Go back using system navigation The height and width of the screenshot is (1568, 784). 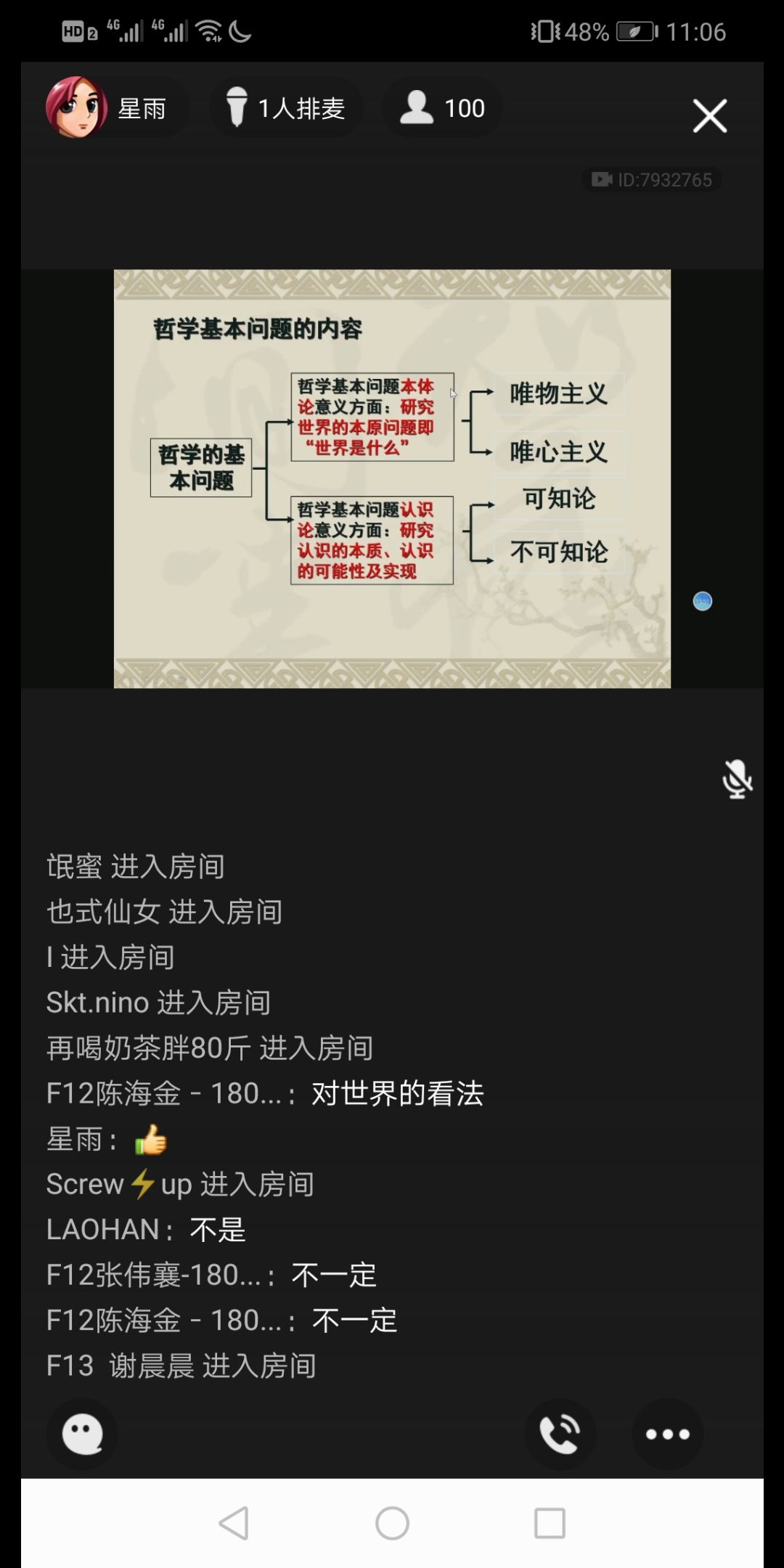coord(234,1523)
